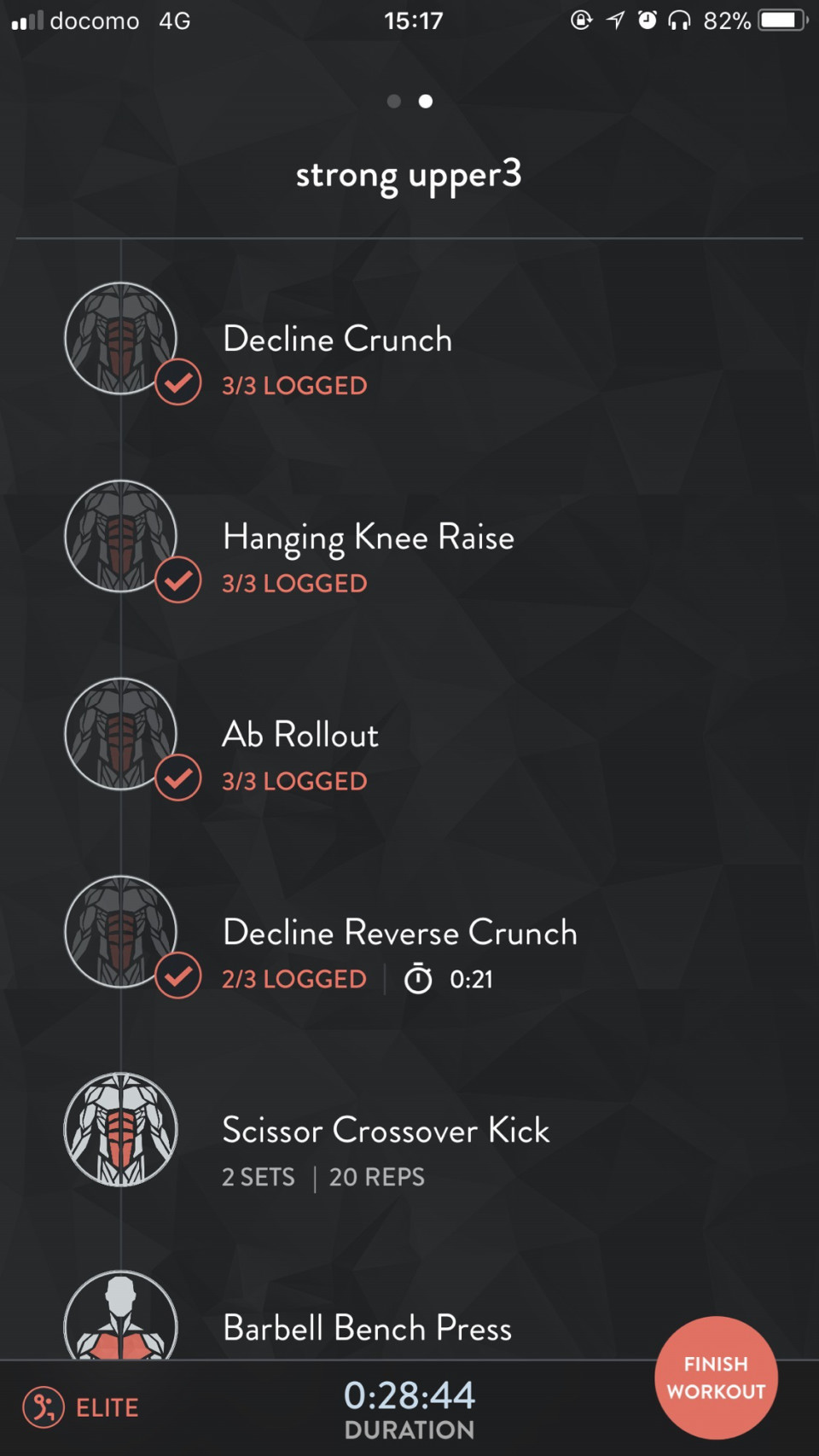Tap the Finish Workout button
This screenshot has width=819, height=1456.
716,1377
